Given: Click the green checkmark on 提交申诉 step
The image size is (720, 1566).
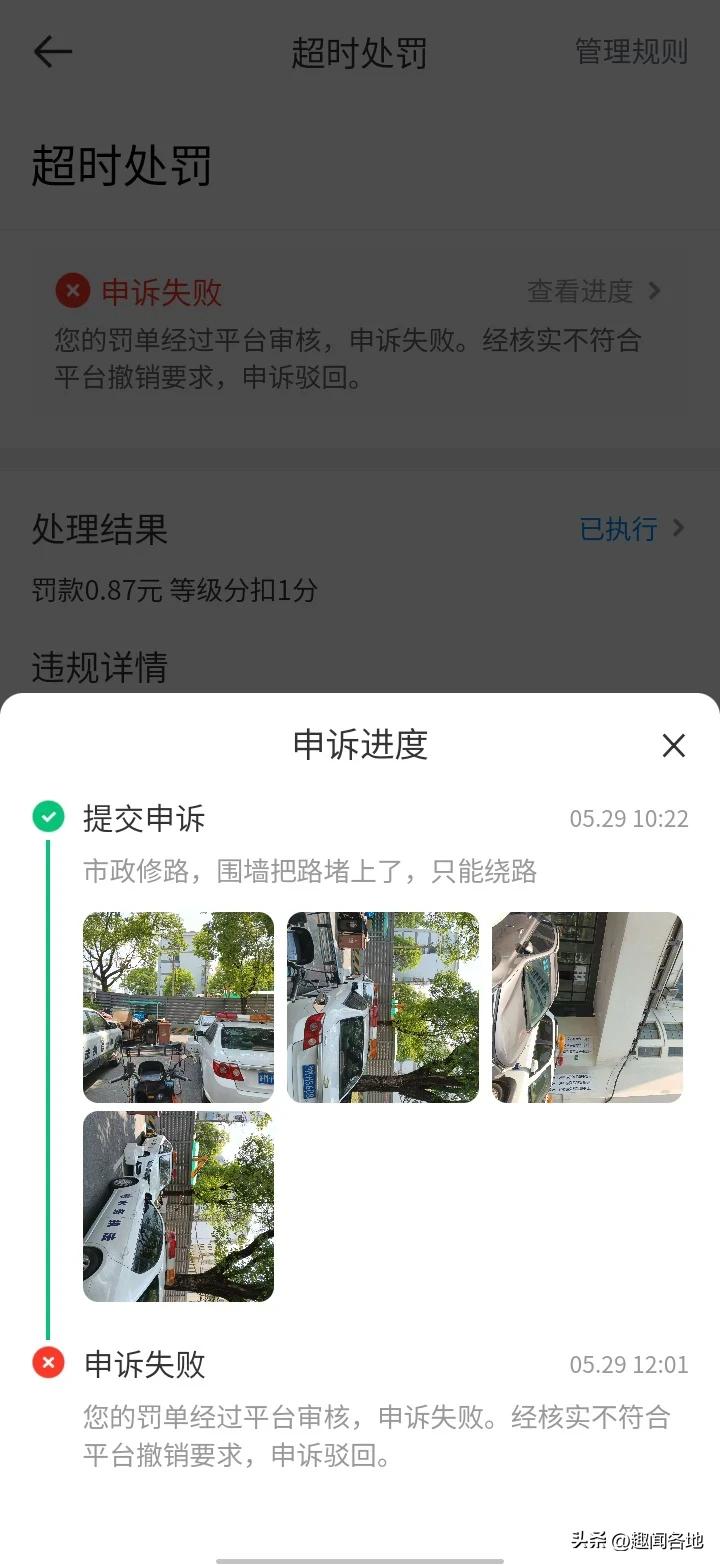Looking at the screenshot, I should click(48, 817).
